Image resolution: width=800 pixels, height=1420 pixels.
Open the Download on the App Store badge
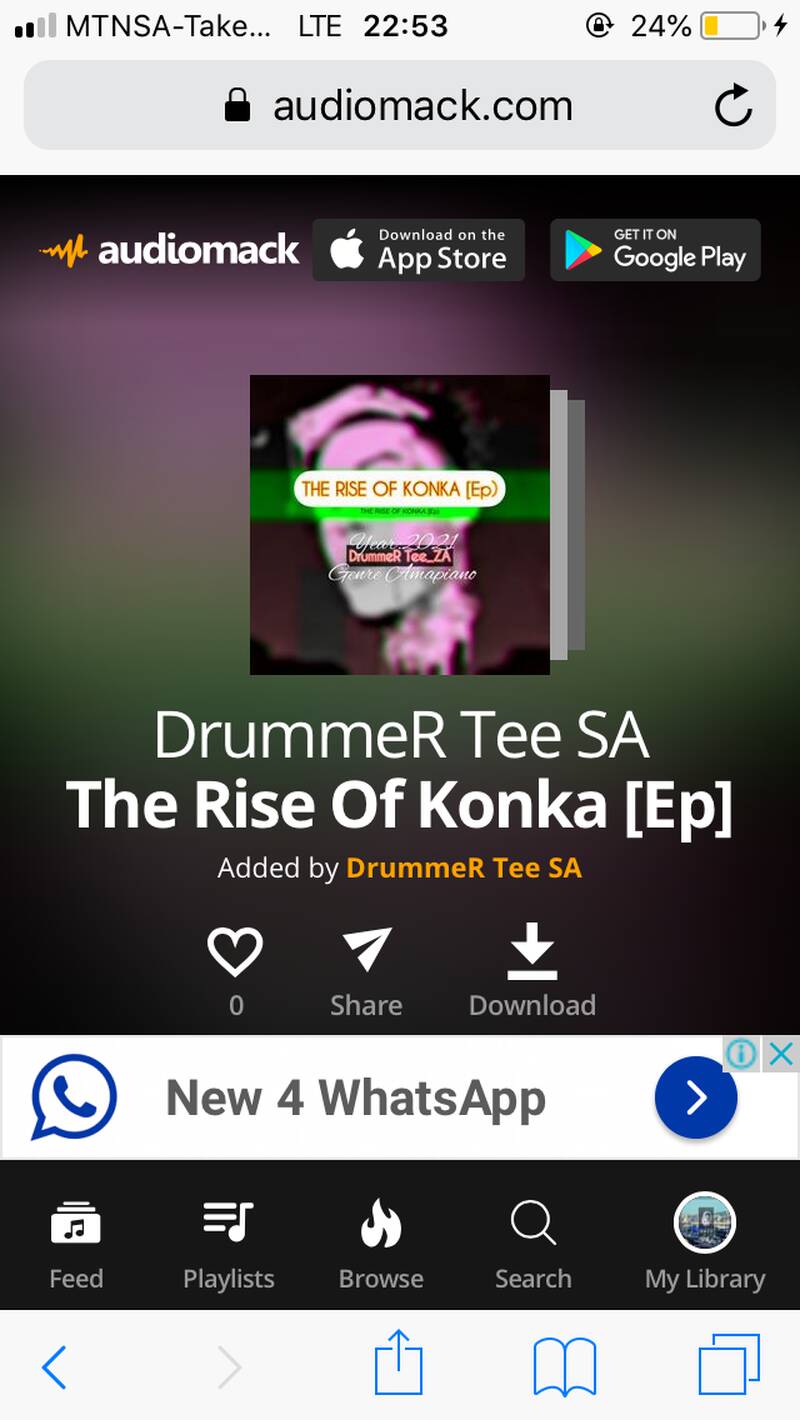coord(419,250)
